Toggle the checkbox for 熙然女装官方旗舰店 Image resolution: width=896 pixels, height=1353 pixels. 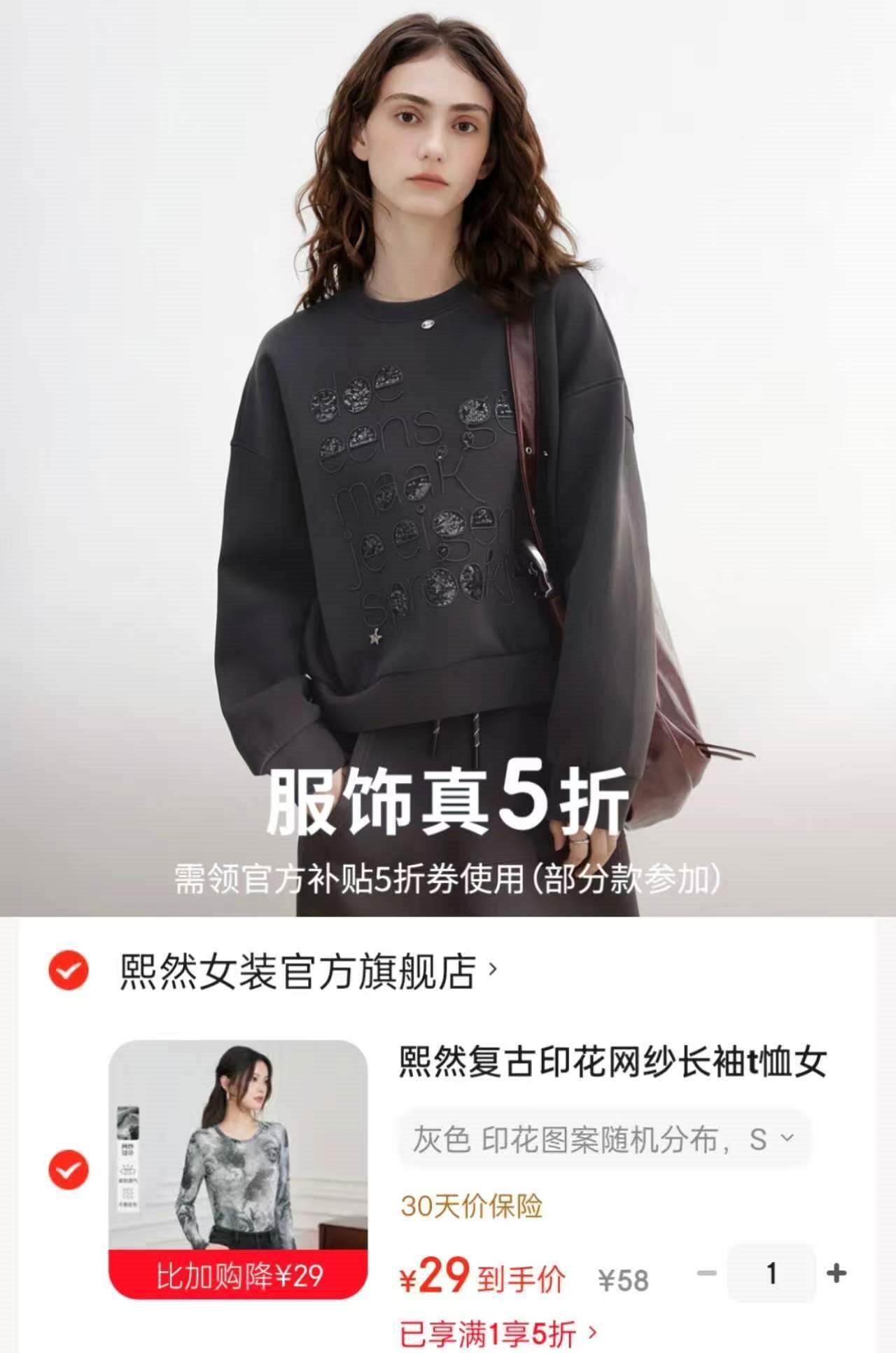[69, 970]
